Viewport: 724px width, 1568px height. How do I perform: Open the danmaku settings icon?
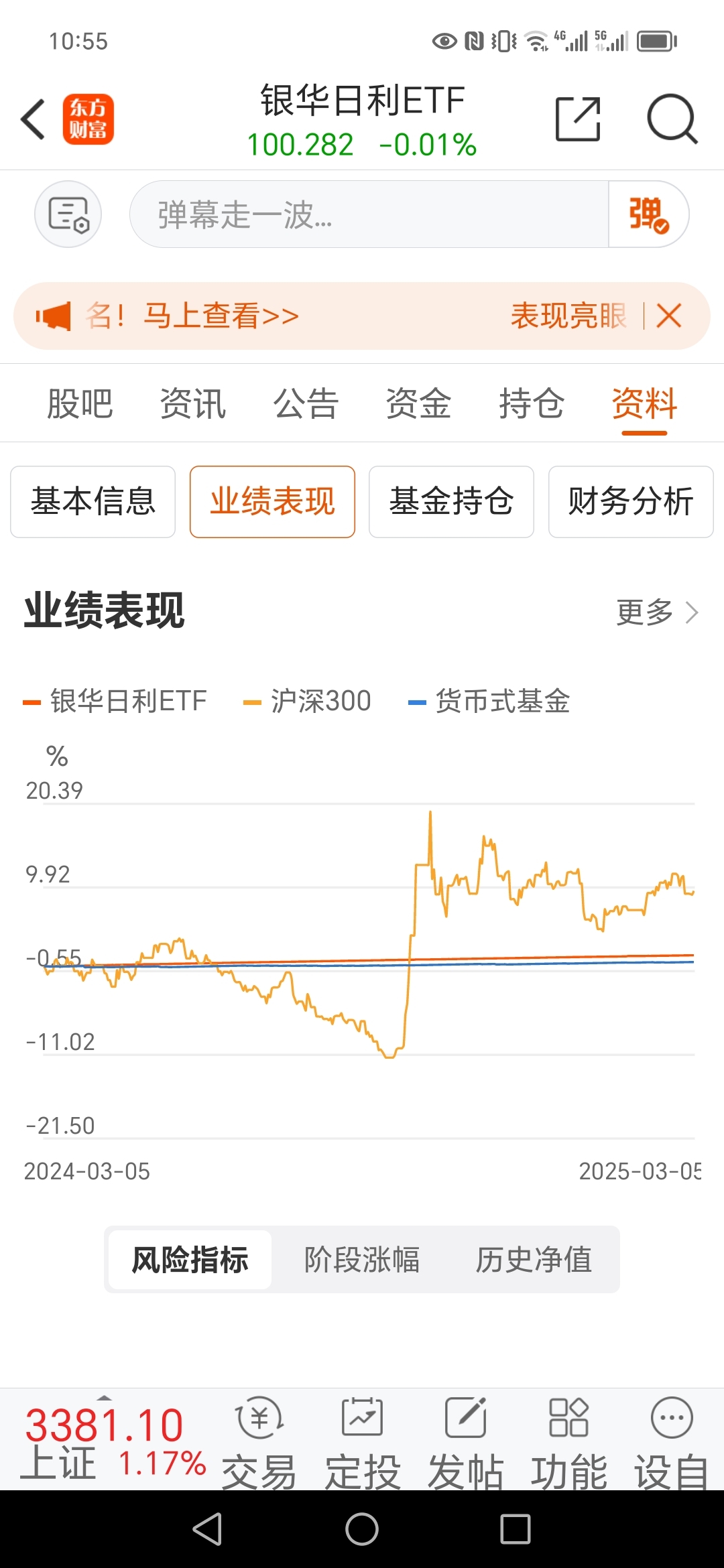coord(68,214)
